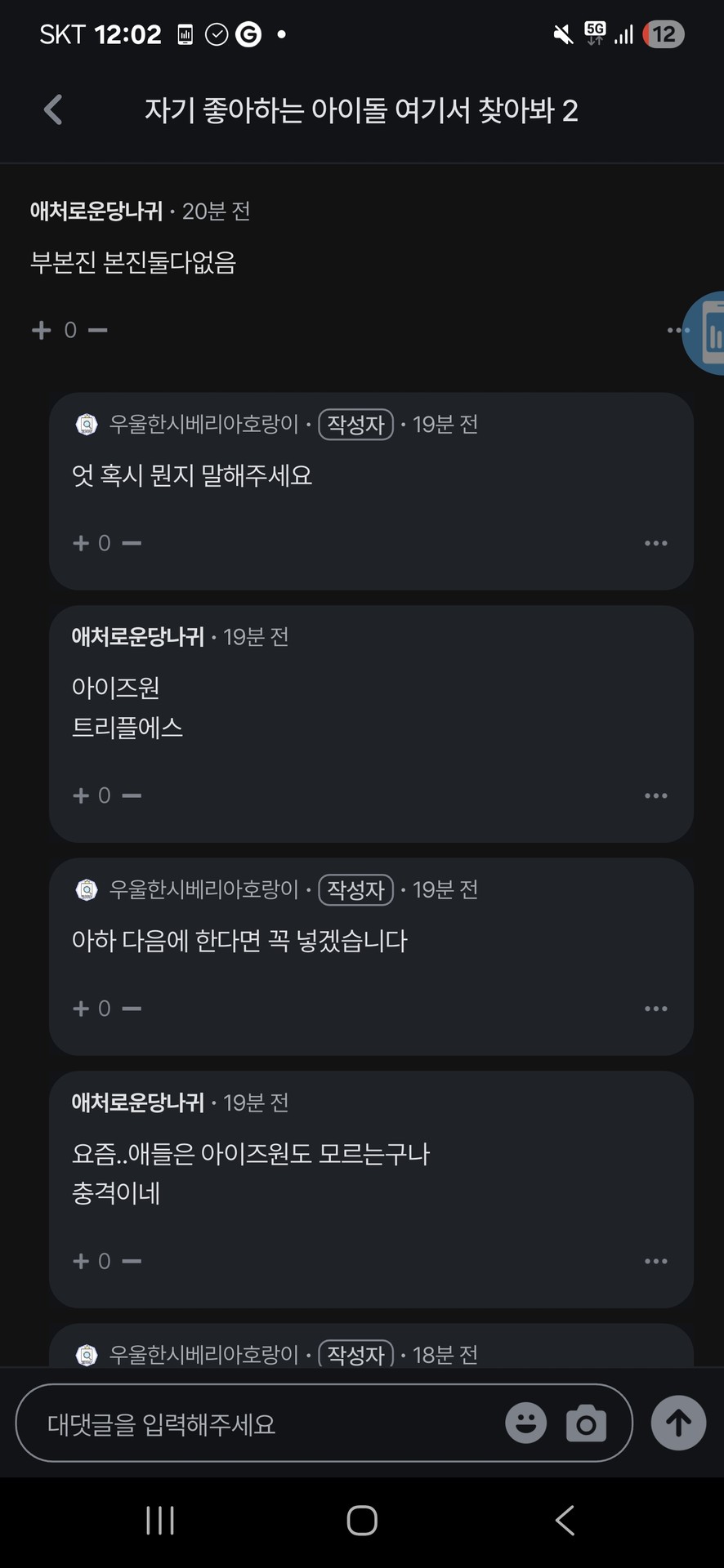Downvote the '요즘..애들은 아이즈원도 모르는구나' reply
Image resolution: width=724 pixels, height=1568 pixels.
132,1261
